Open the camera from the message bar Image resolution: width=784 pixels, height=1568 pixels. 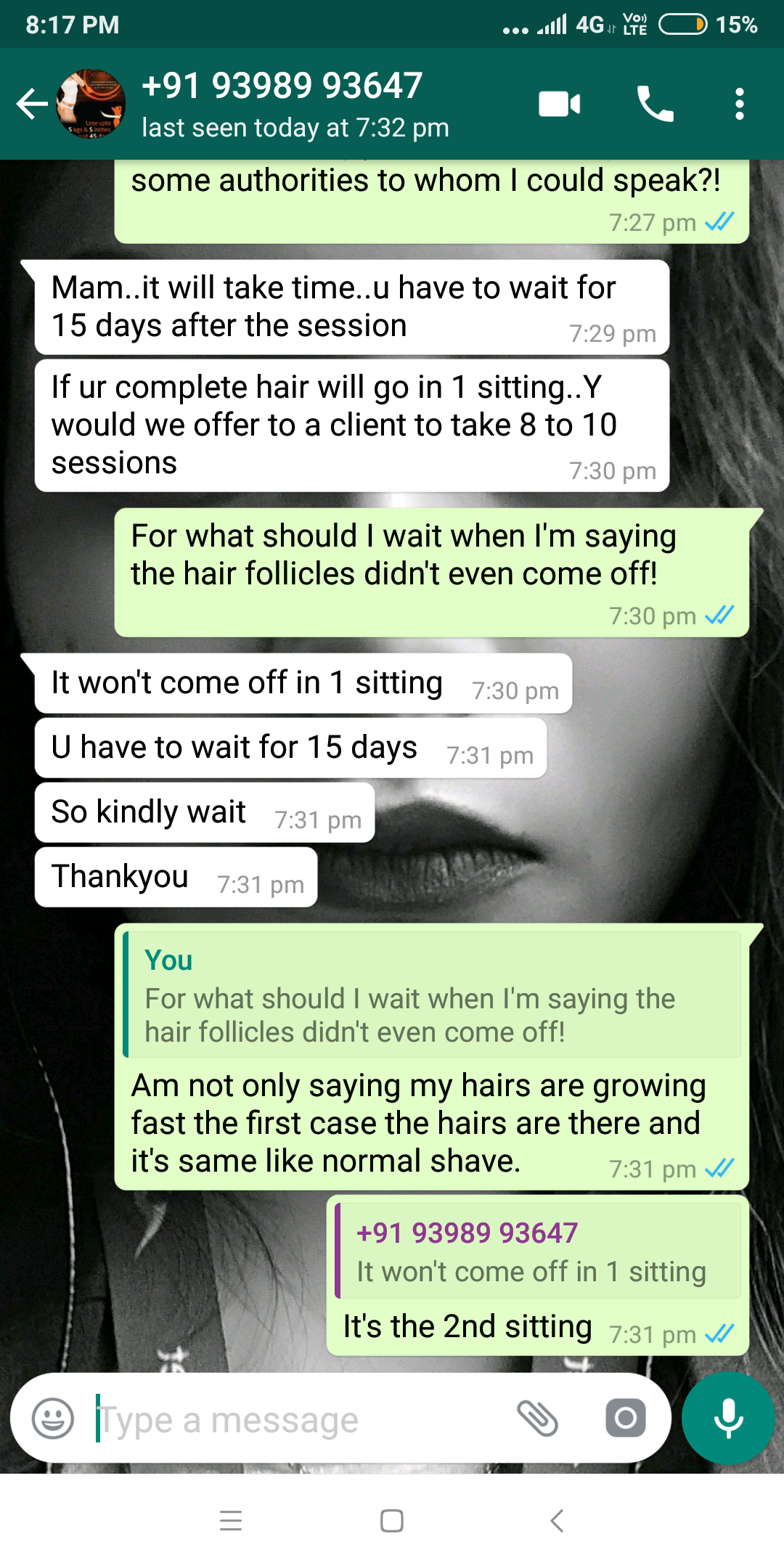(625, 1418)
